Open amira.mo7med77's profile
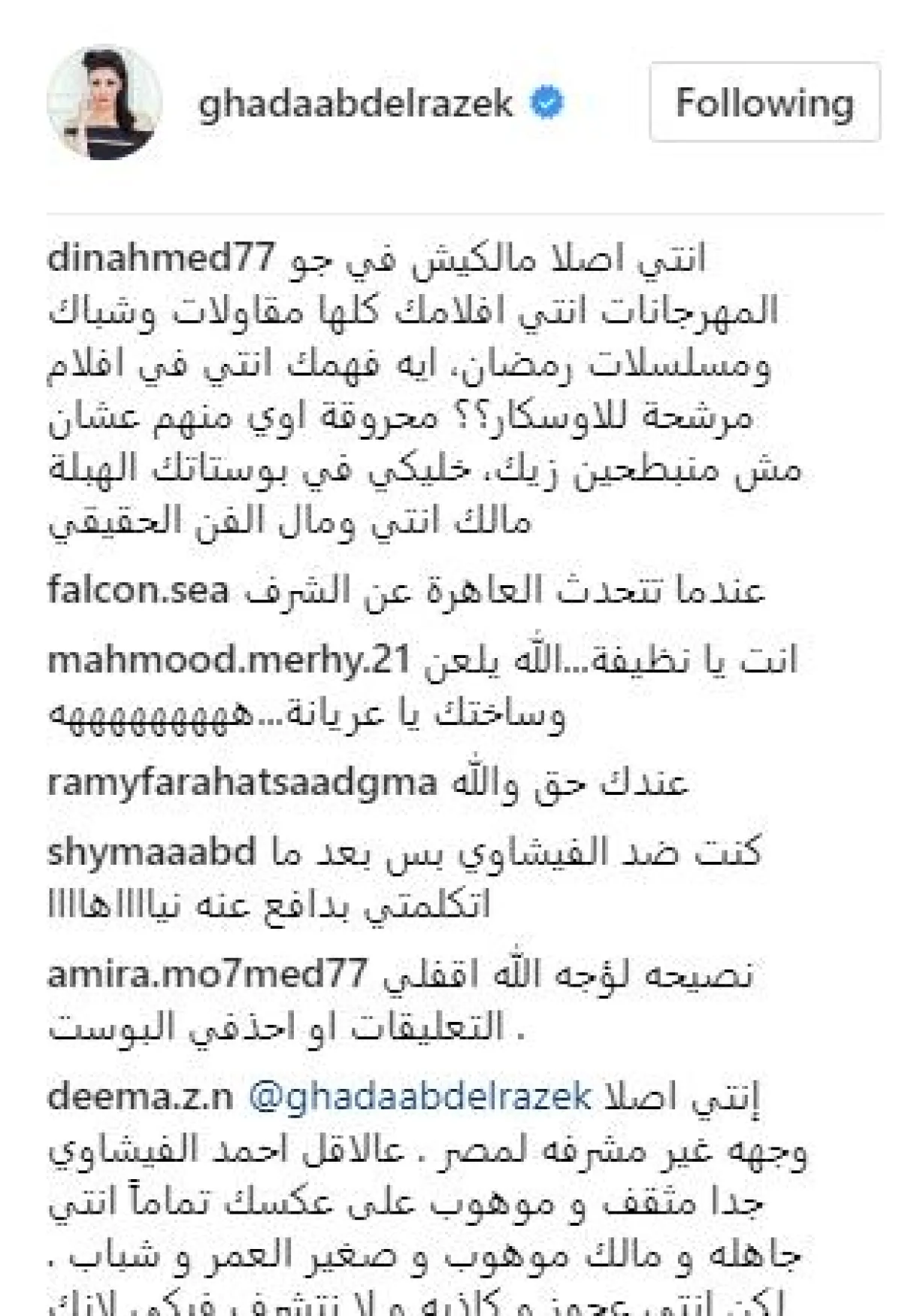The image size is (902, 1316). [x=207, y=975]
